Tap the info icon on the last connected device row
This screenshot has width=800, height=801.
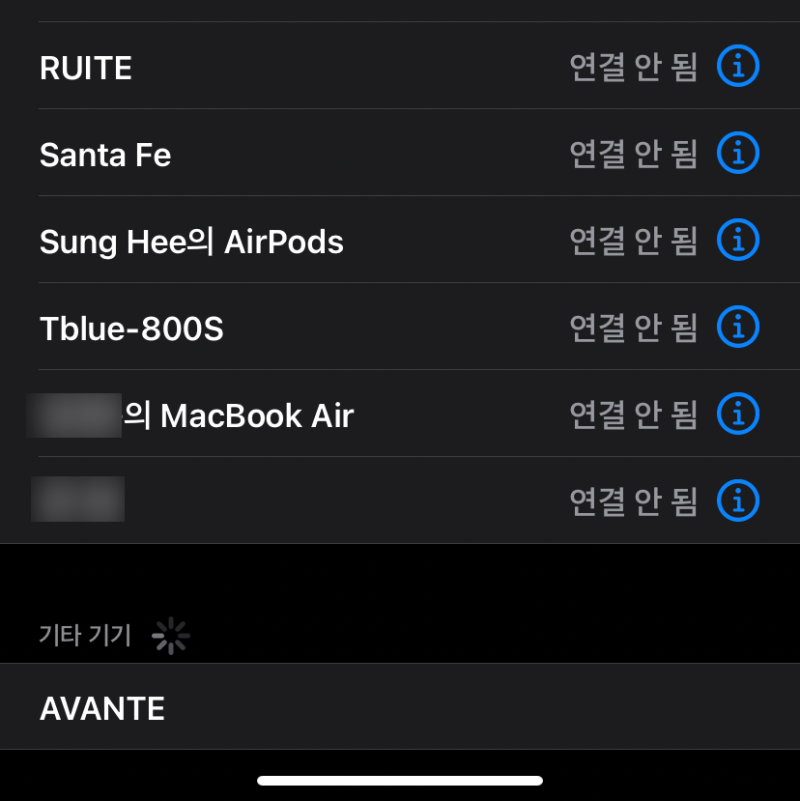coord(738,501)
